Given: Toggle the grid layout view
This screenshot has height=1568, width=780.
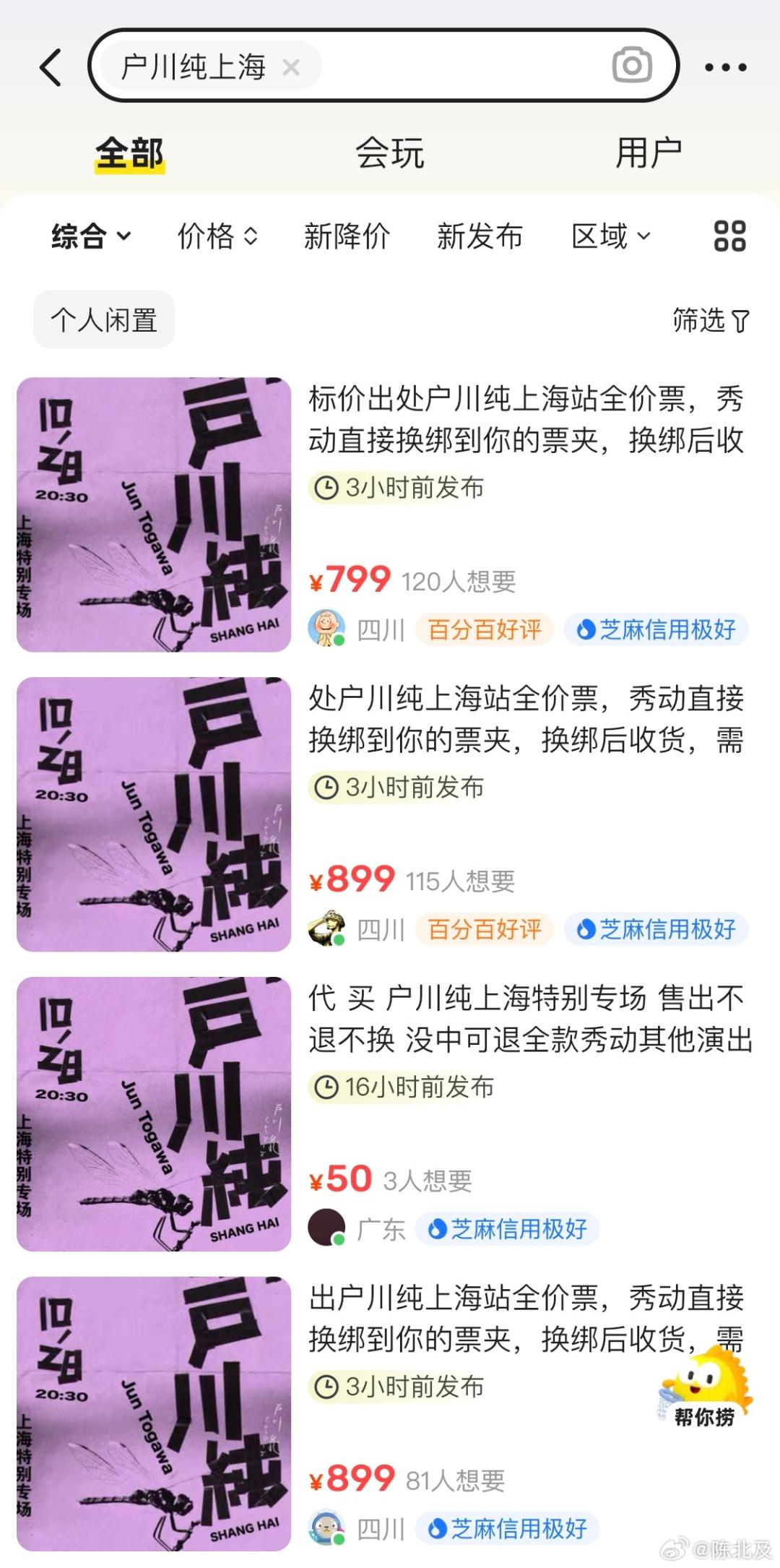Looking at the screenshot, I should 729,236.
